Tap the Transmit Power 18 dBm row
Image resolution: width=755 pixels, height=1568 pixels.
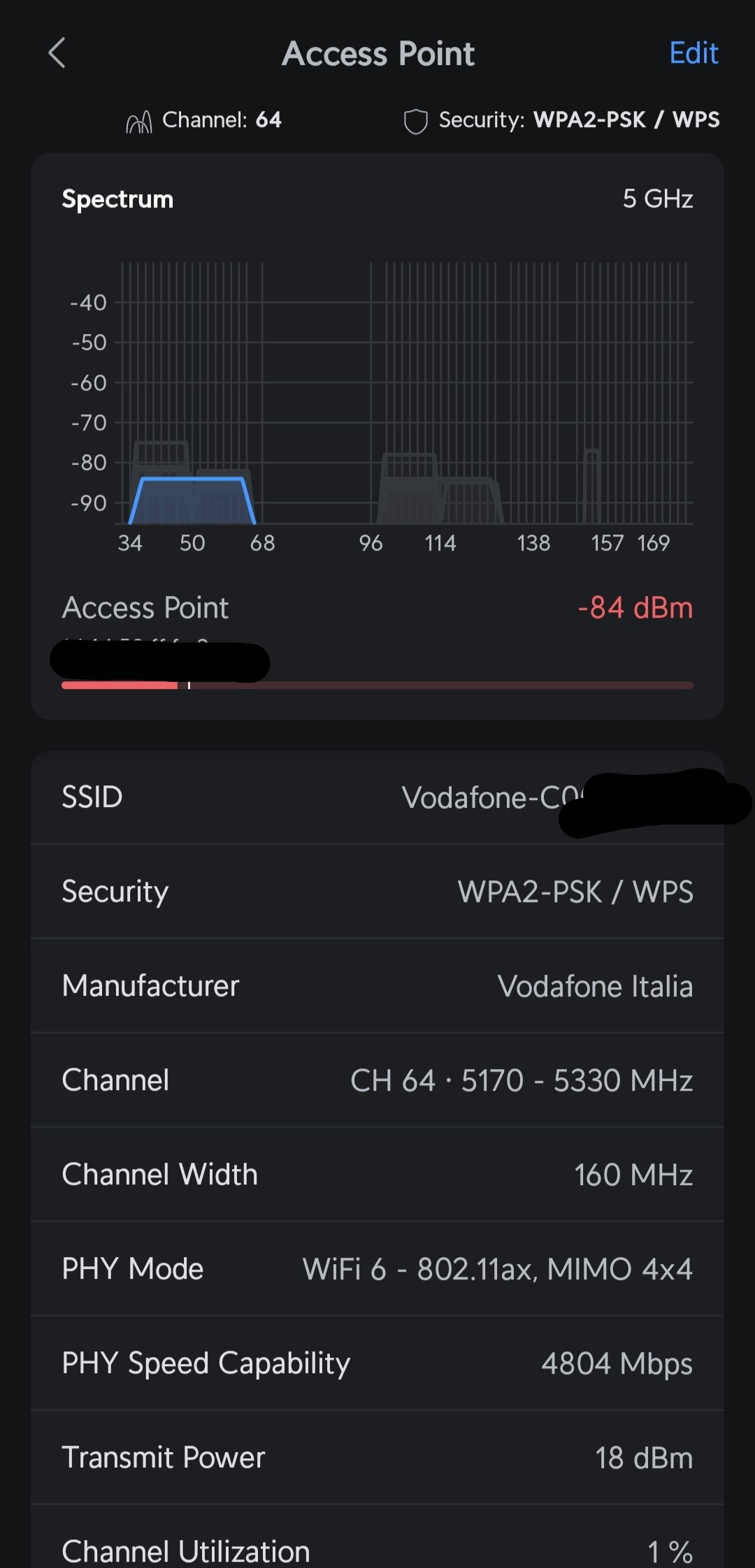click(377, 1456)
